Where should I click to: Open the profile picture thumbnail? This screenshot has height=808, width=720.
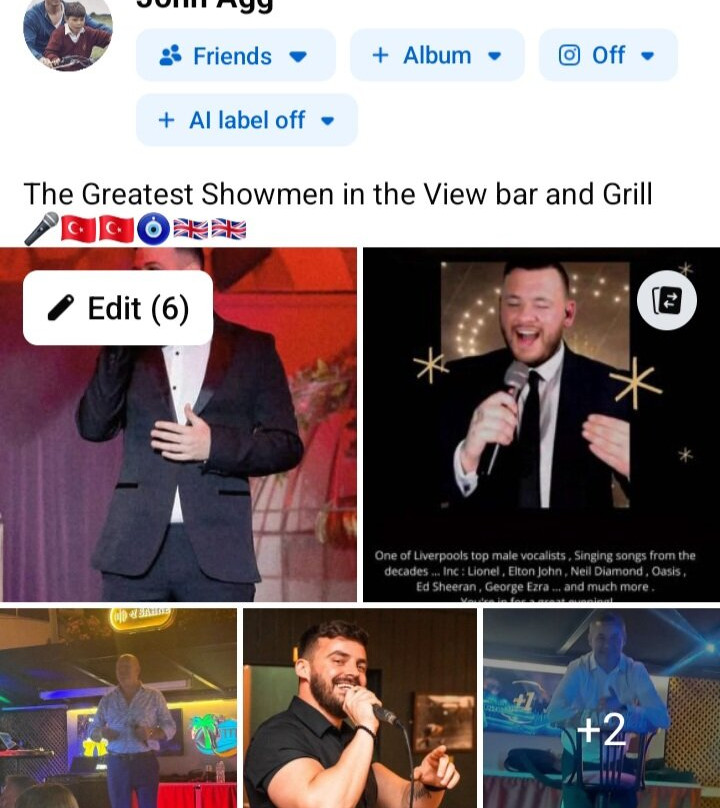(67, 35)
